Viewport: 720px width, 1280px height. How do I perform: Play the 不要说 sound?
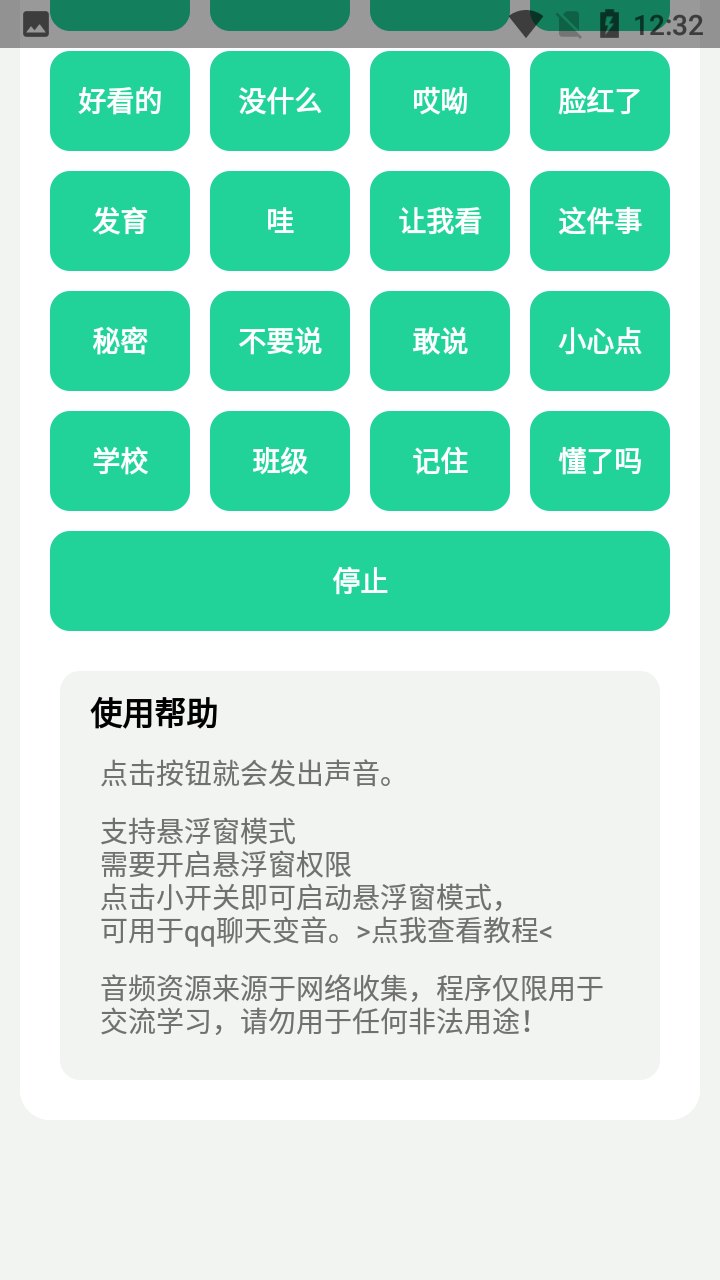point(280,341)
